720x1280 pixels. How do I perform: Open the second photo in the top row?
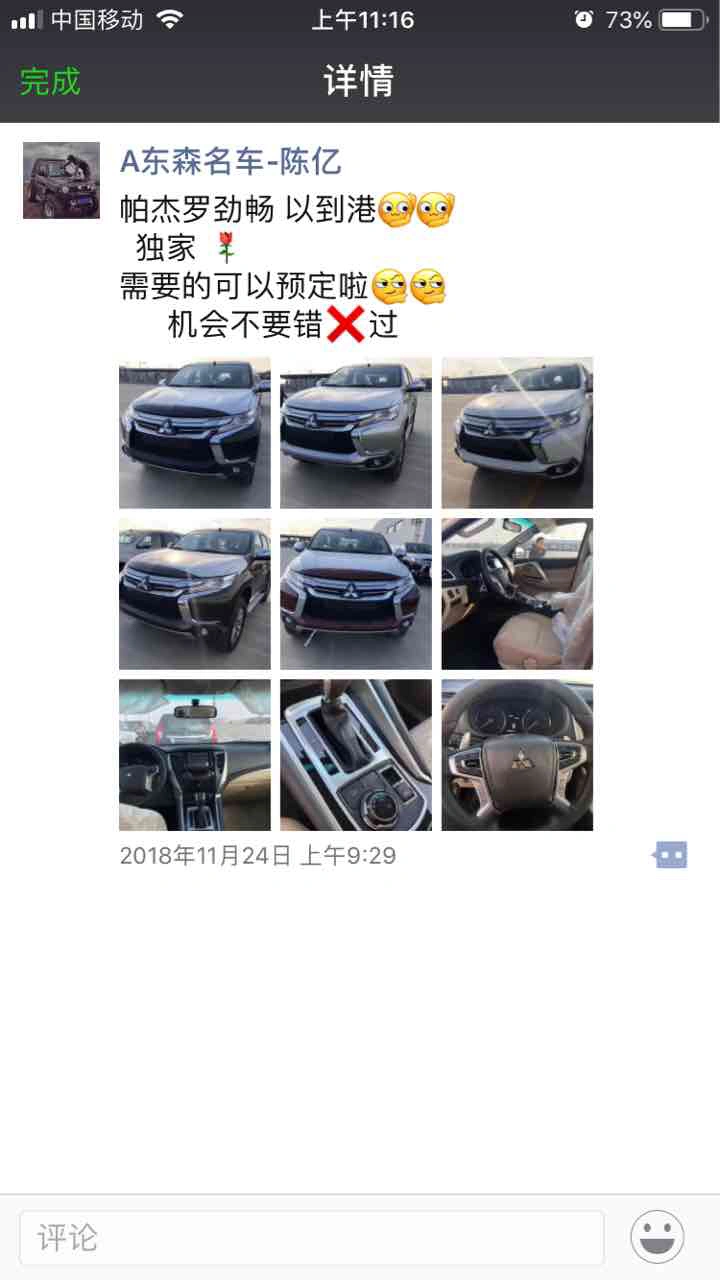point(356,433)
